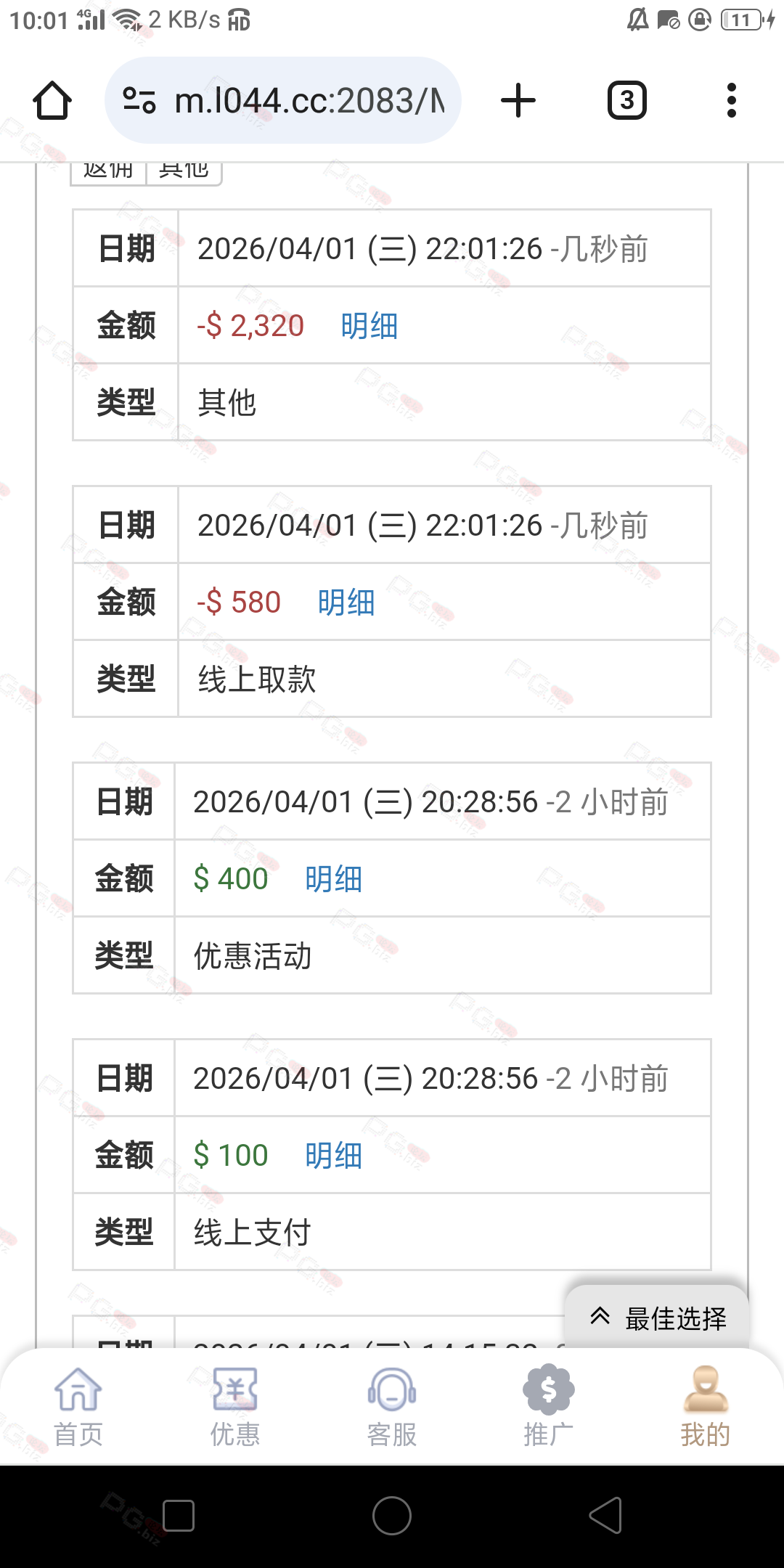Go to the browser home page
The image size is (784, 1568).
click(x=52, y=100)
